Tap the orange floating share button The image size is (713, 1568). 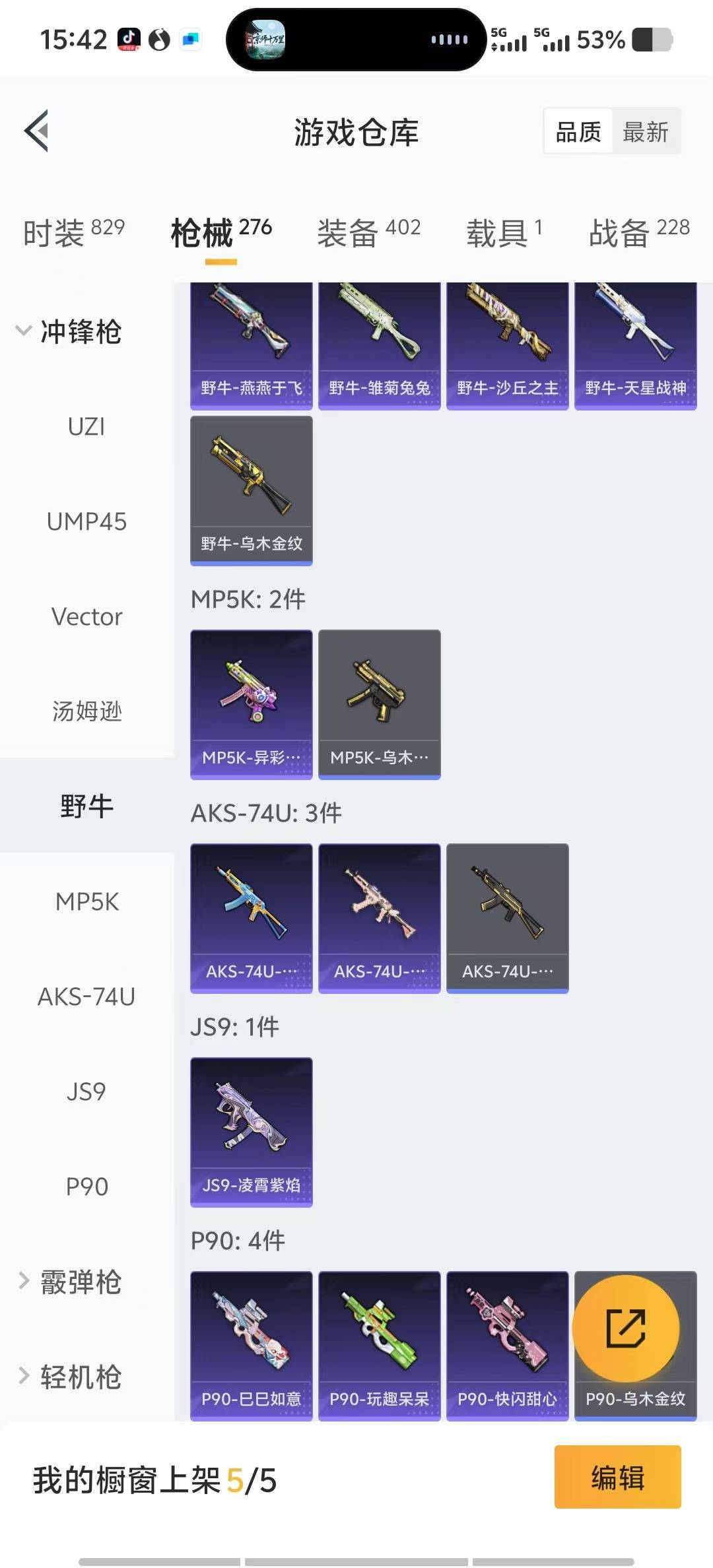pos(625,1328)
